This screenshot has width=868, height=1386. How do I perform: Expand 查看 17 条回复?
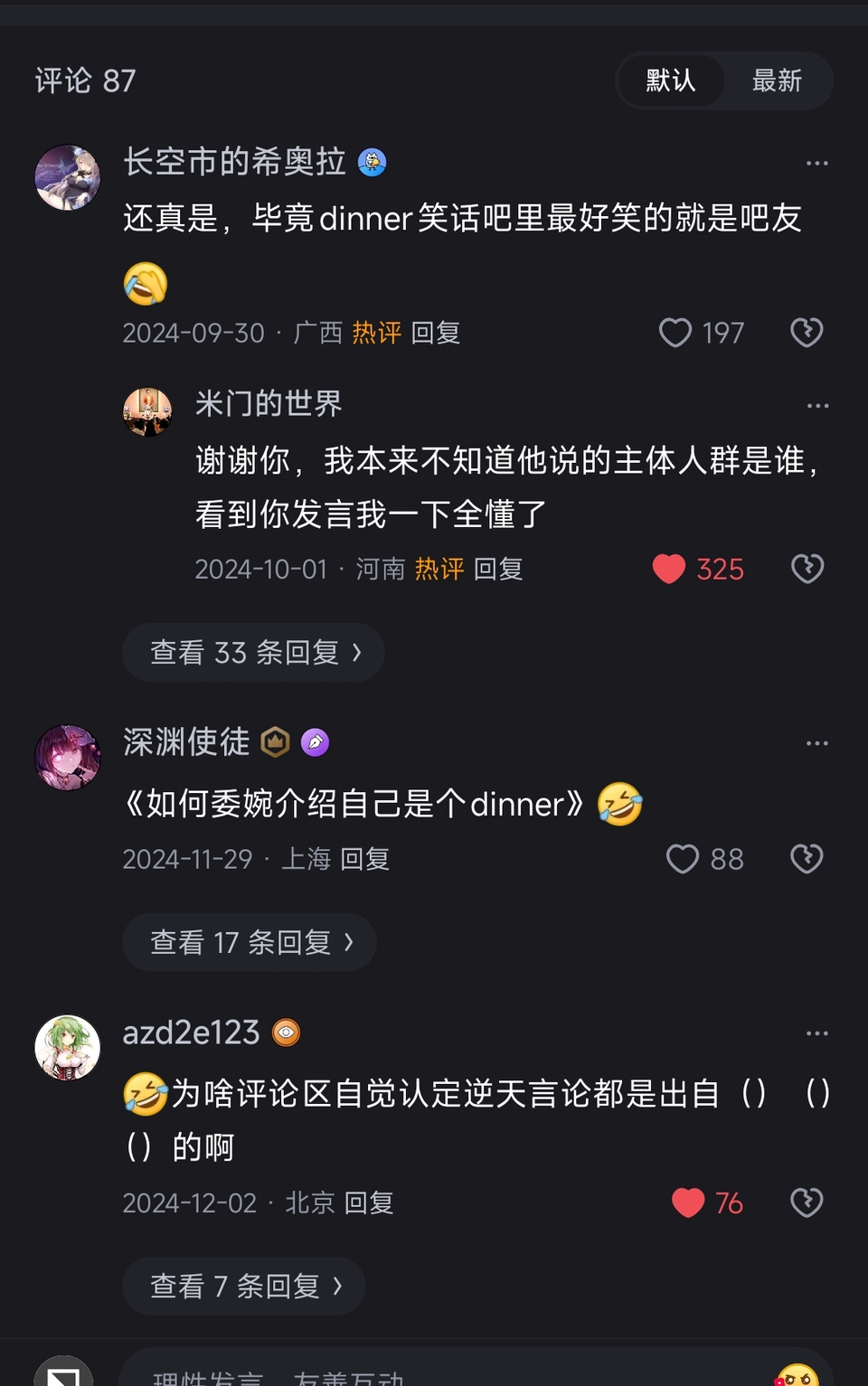click(x=250, y=943)
